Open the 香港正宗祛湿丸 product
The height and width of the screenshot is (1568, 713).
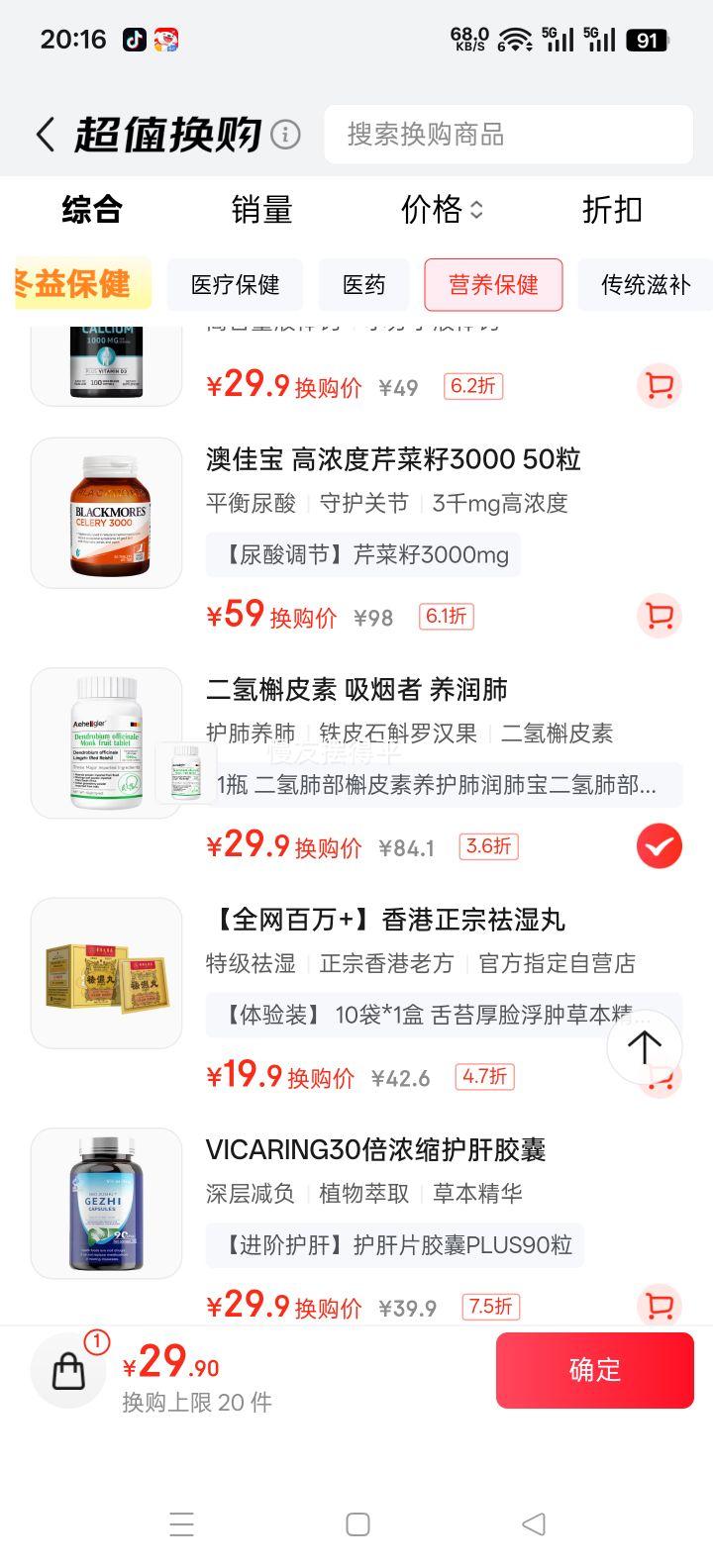386,920
